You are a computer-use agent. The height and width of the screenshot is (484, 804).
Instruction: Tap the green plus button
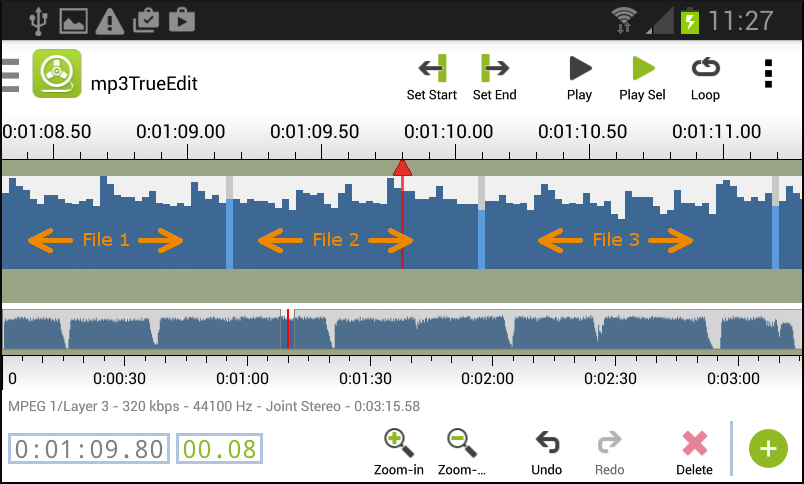tap(768, 448)
